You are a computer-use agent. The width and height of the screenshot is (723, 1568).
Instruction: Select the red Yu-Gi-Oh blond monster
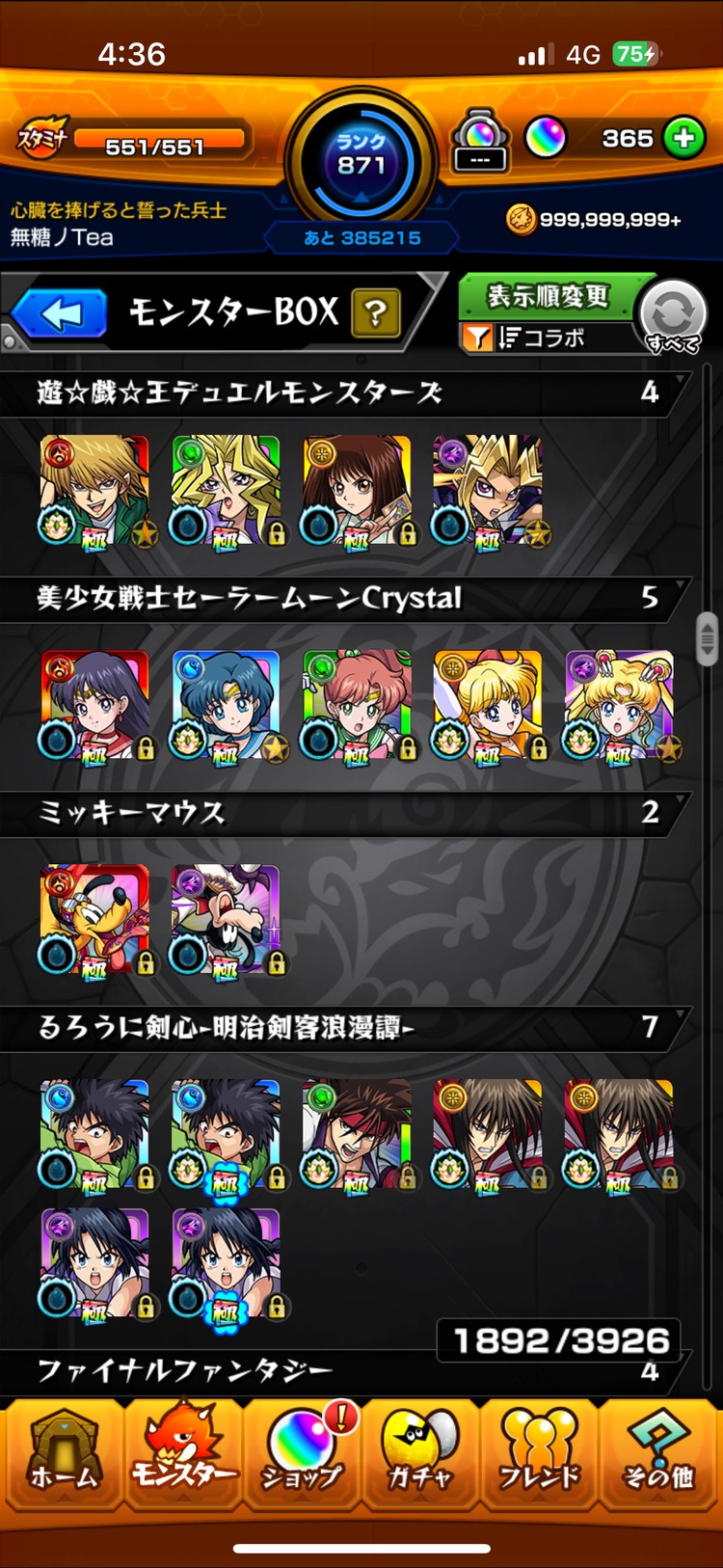coord(94,491)
